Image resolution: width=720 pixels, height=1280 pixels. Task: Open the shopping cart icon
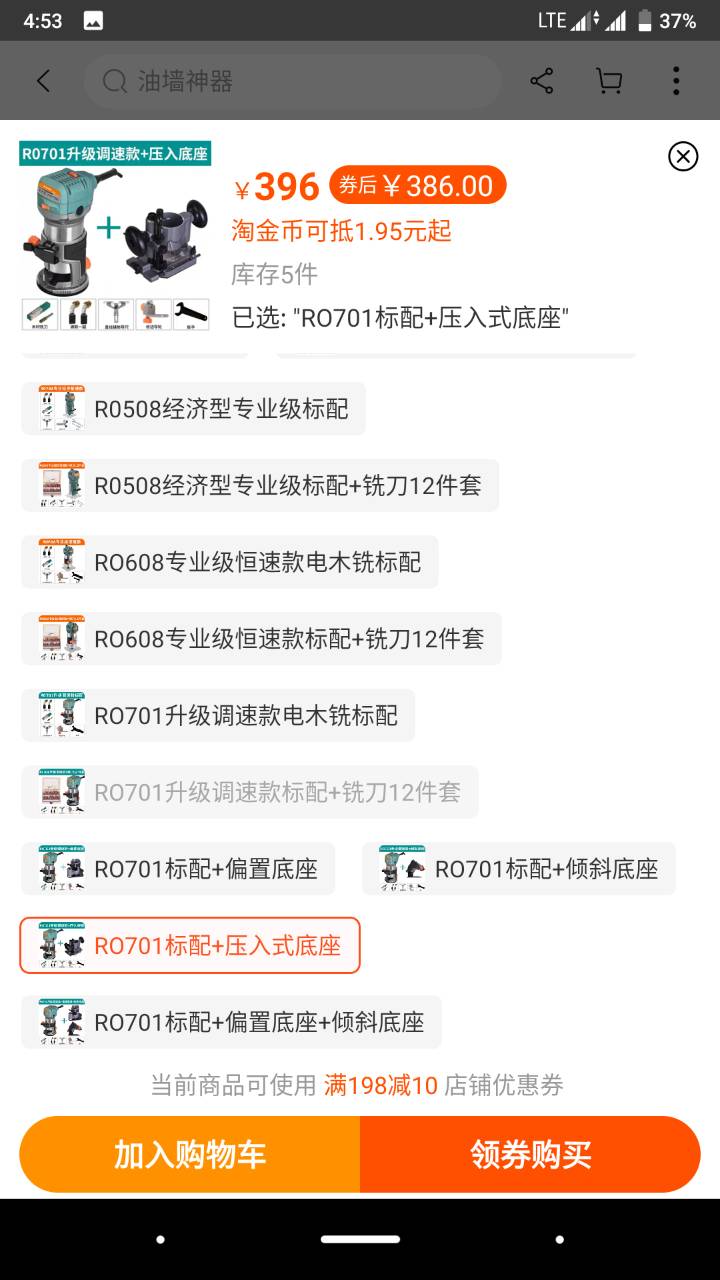609,81
